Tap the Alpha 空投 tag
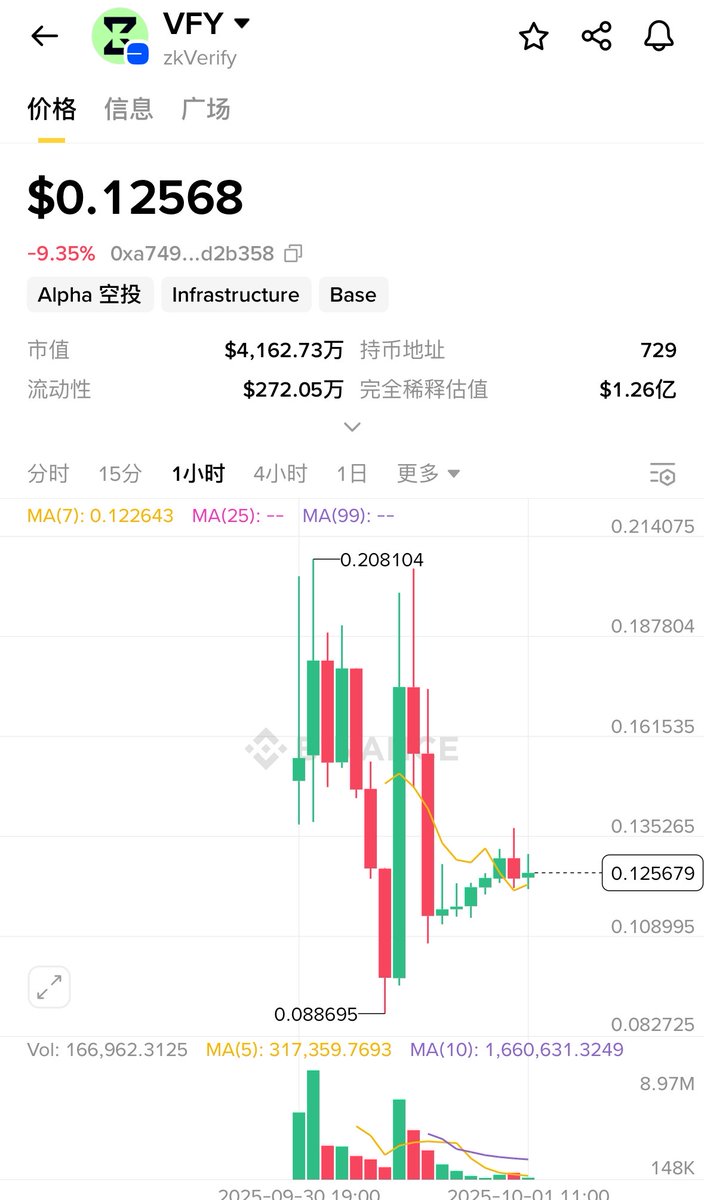 coord(90,295)
